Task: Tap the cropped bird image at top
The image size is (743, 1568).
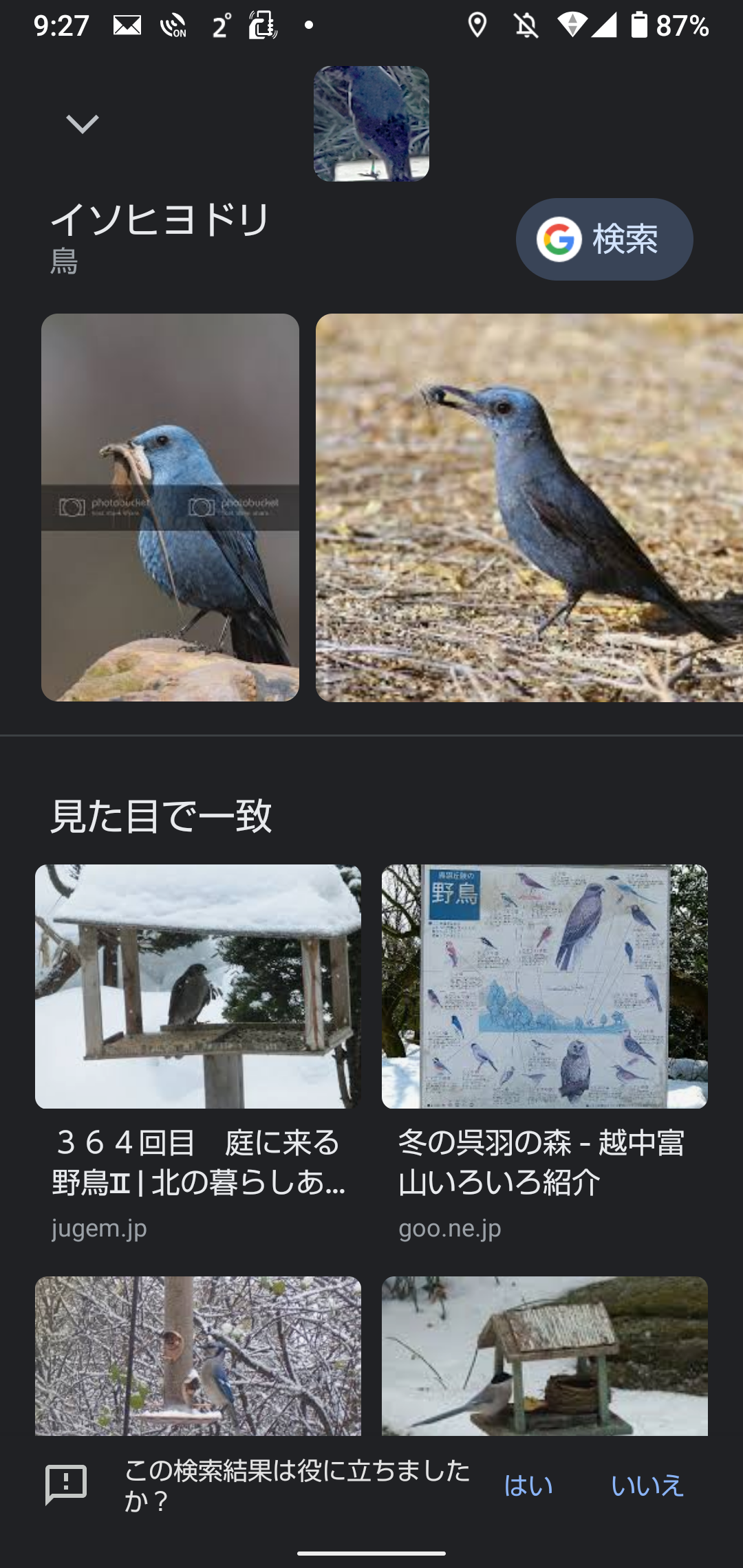Action: coord(371,124)
